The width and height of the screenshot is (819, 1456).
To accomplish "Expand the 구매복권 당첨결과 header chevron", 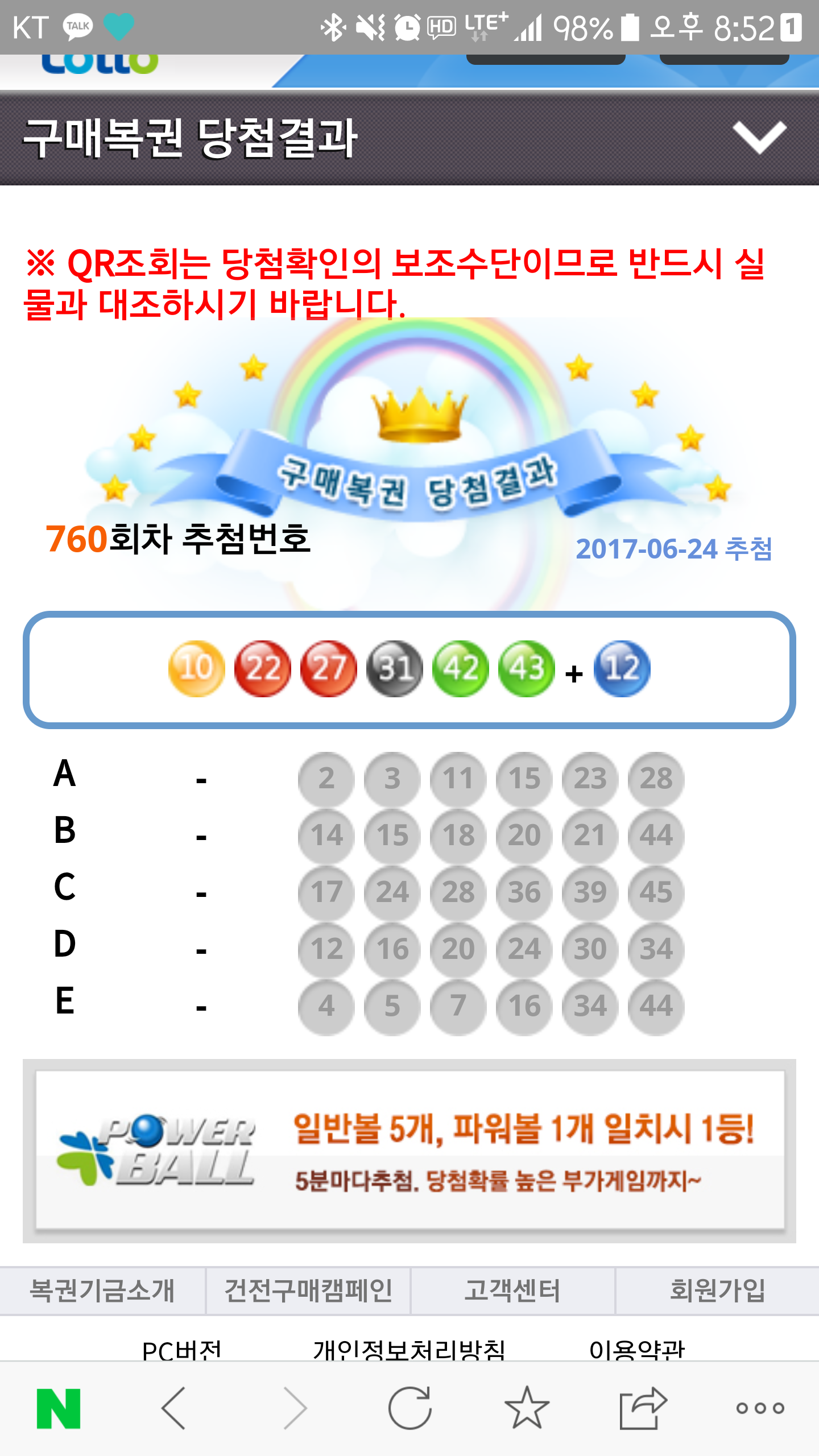I will click(759, 138).
